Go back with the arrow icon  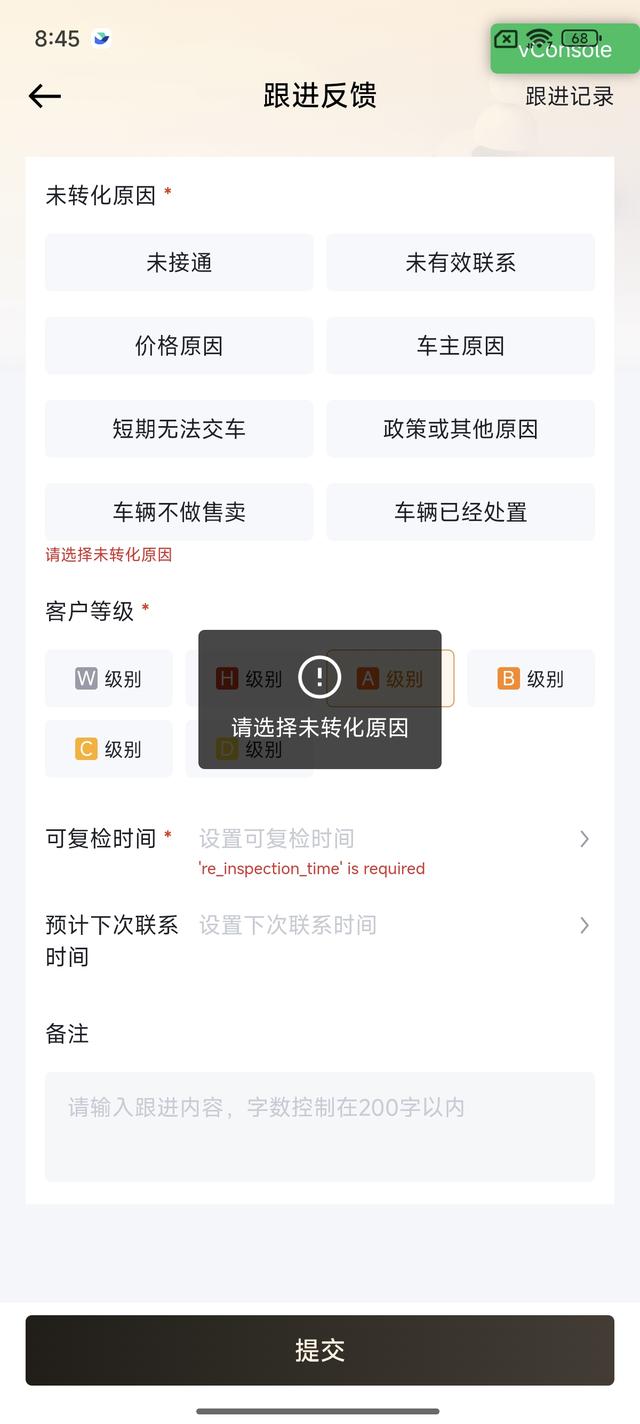45,96
